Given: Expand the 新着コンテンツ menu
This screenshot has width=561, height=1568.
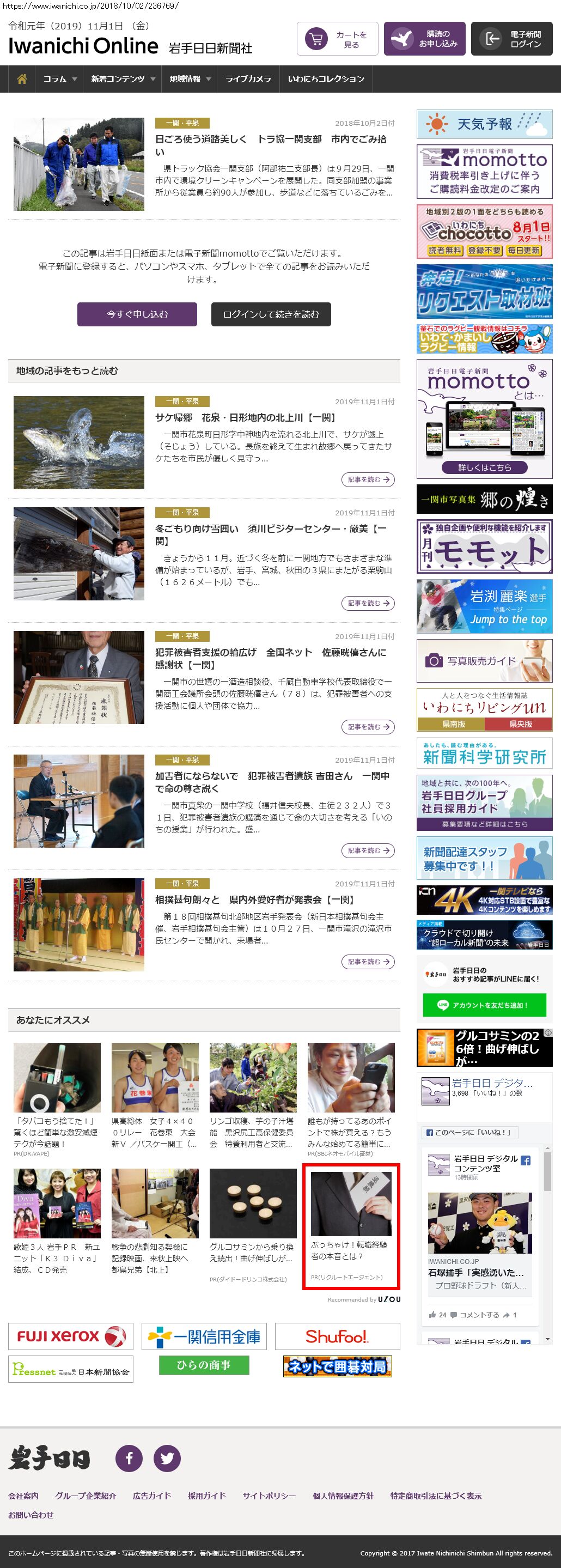Looking at the screenshot, I should [123, 79].
